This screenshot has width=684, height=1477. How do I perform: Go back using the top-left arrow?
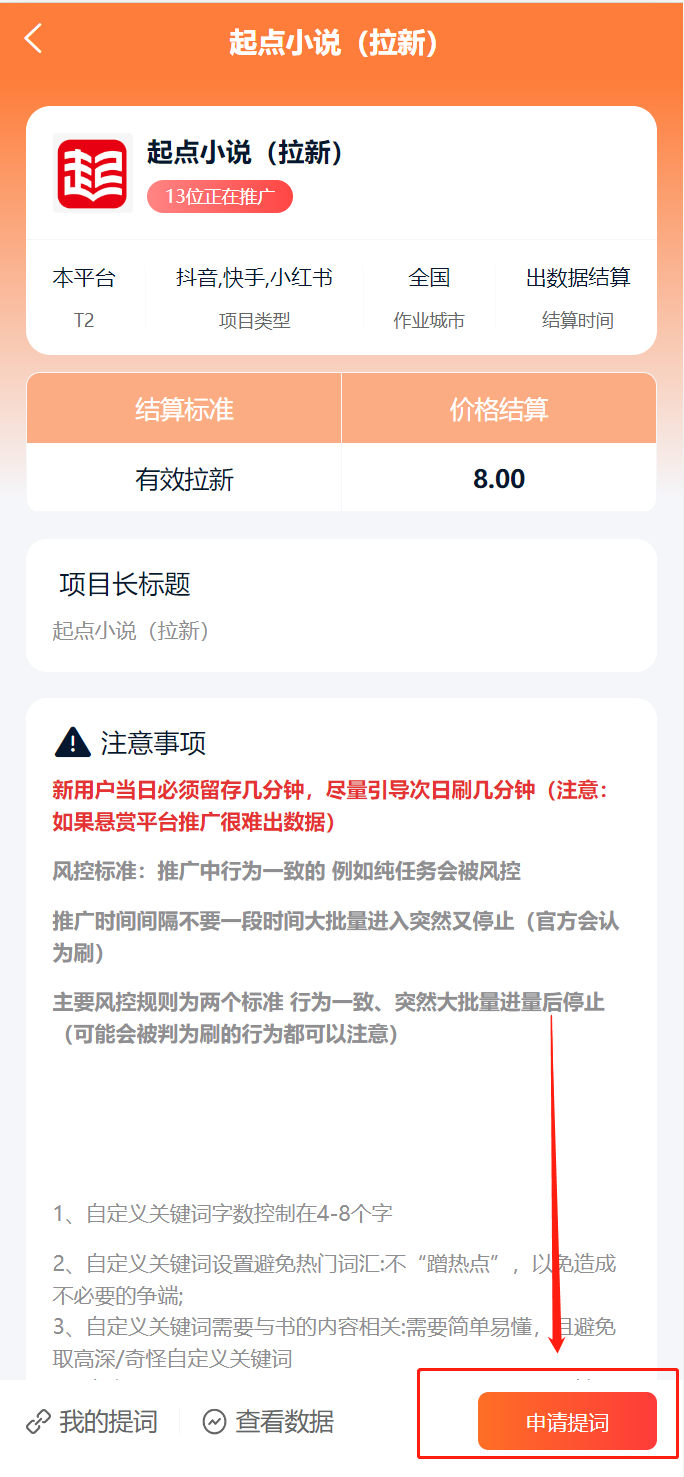tap(34, 39)
